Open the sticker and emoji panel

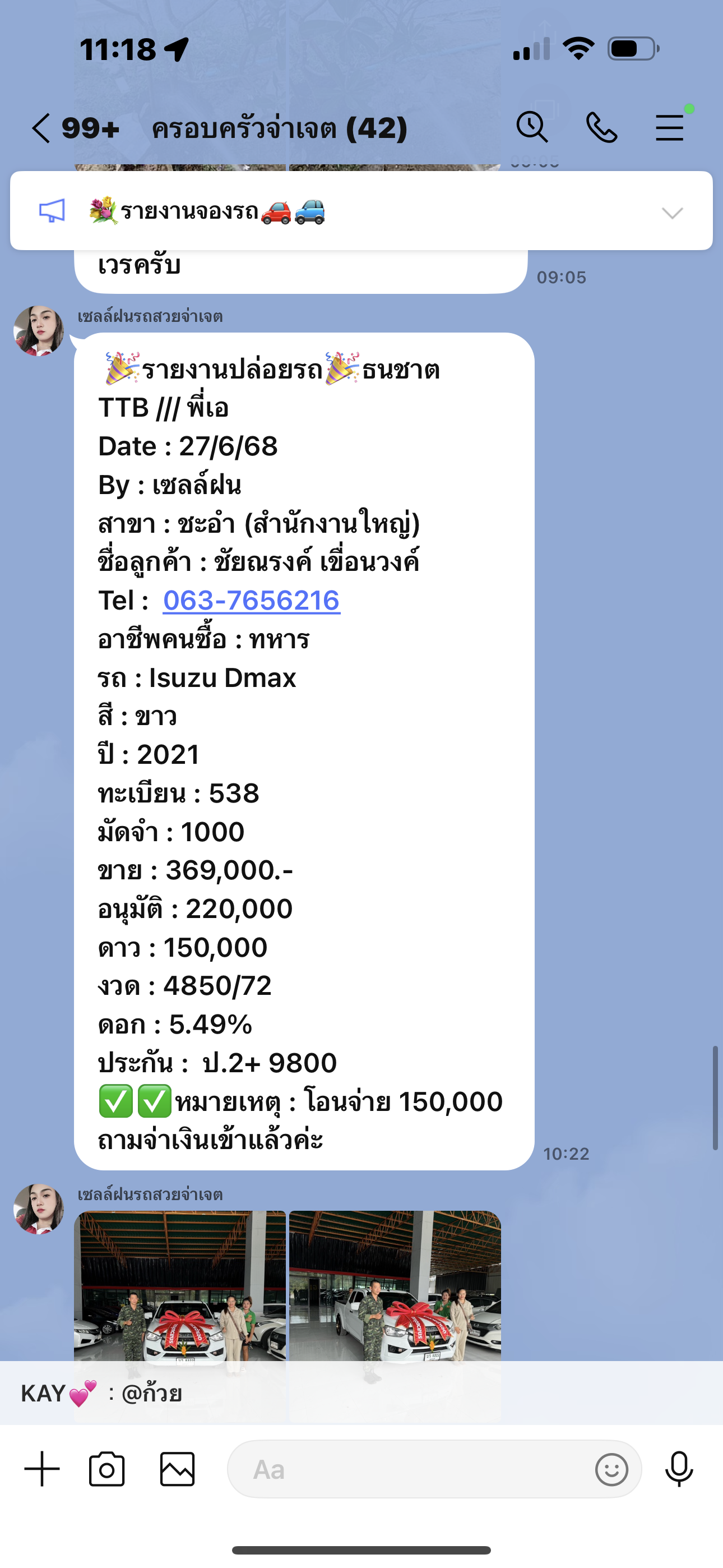611,1469
